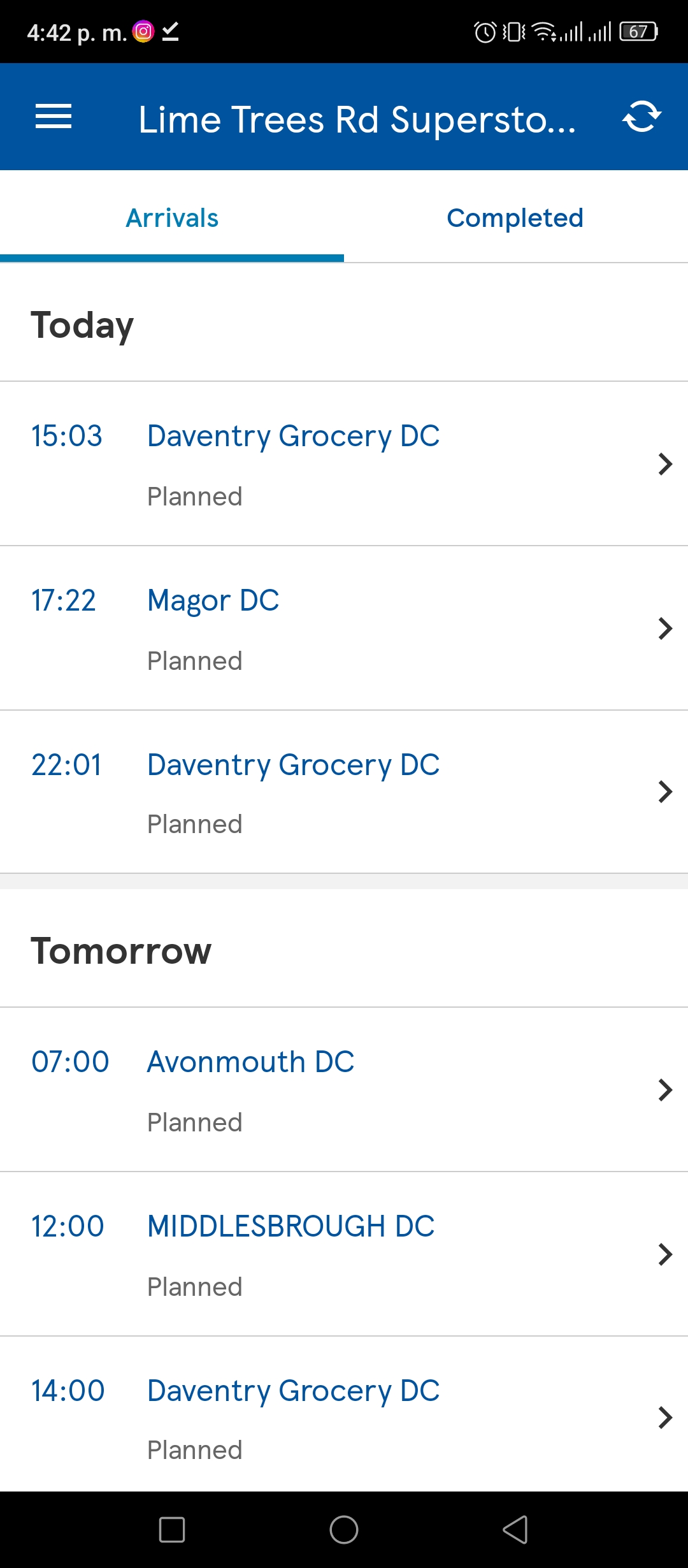688x1568 pixels.
Task: Open the hamburger drawer menu
Action: pyautogui.click(x=54, y=117)
